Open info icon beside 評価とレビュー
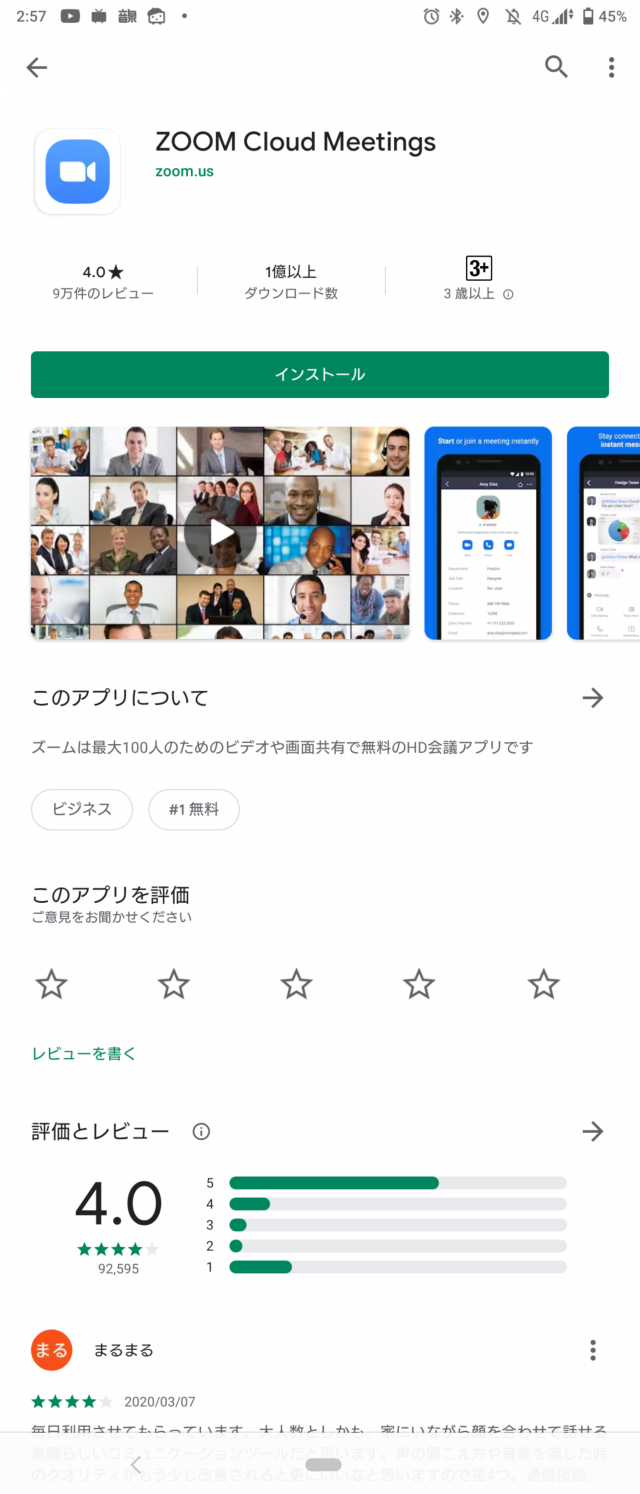 tap(201, 1132)
